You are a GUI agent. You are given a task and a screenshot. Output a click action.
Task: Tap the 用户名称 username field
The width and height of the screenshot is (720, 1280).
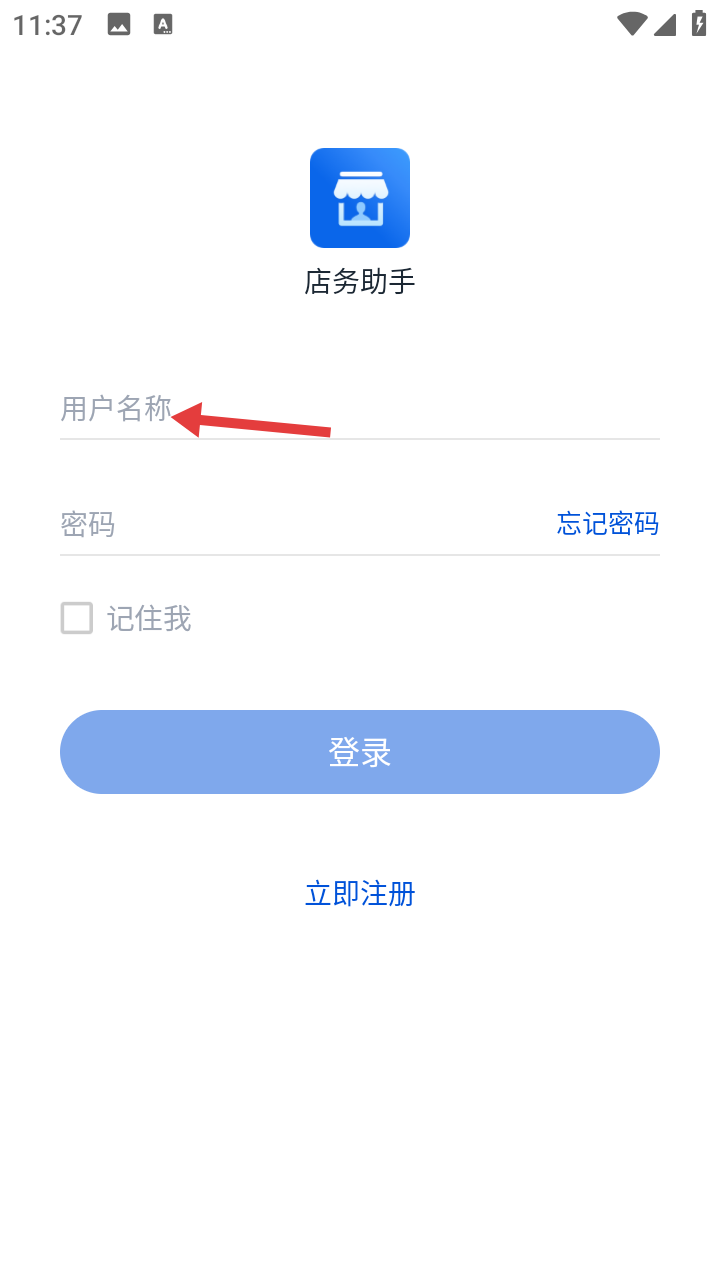360,409
